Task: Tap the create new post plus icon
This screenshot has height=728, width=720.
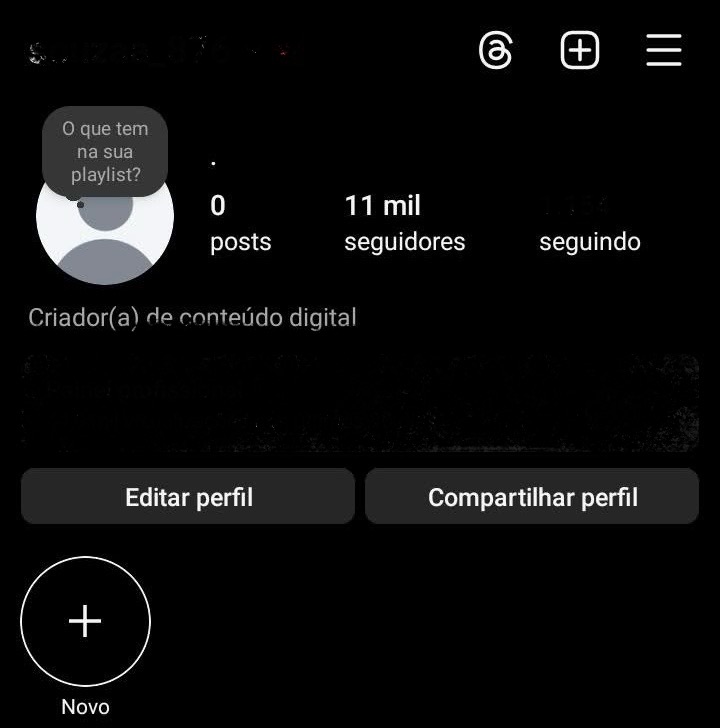Action: (x=579, y=50)
